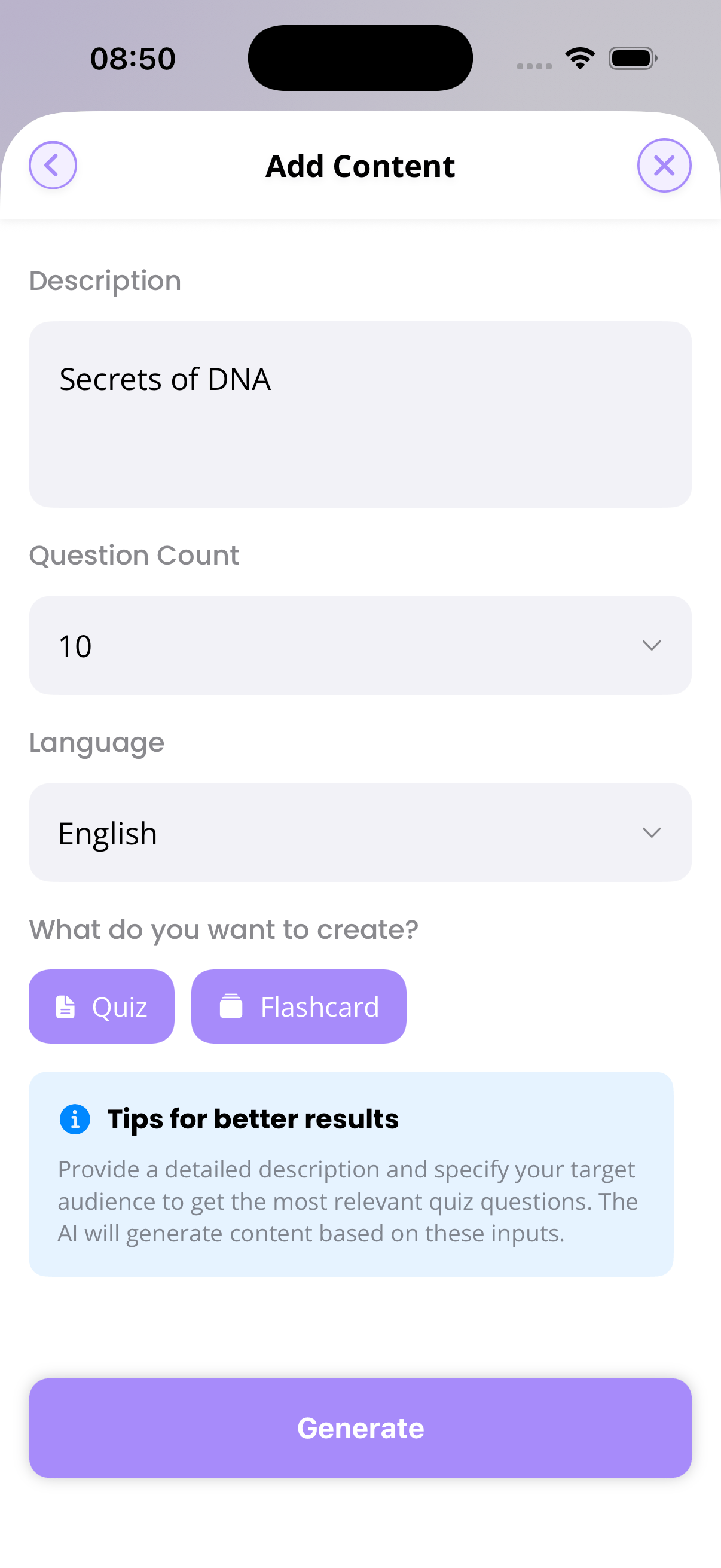Tap the clock in the status bar

click(x=133, y=57)
